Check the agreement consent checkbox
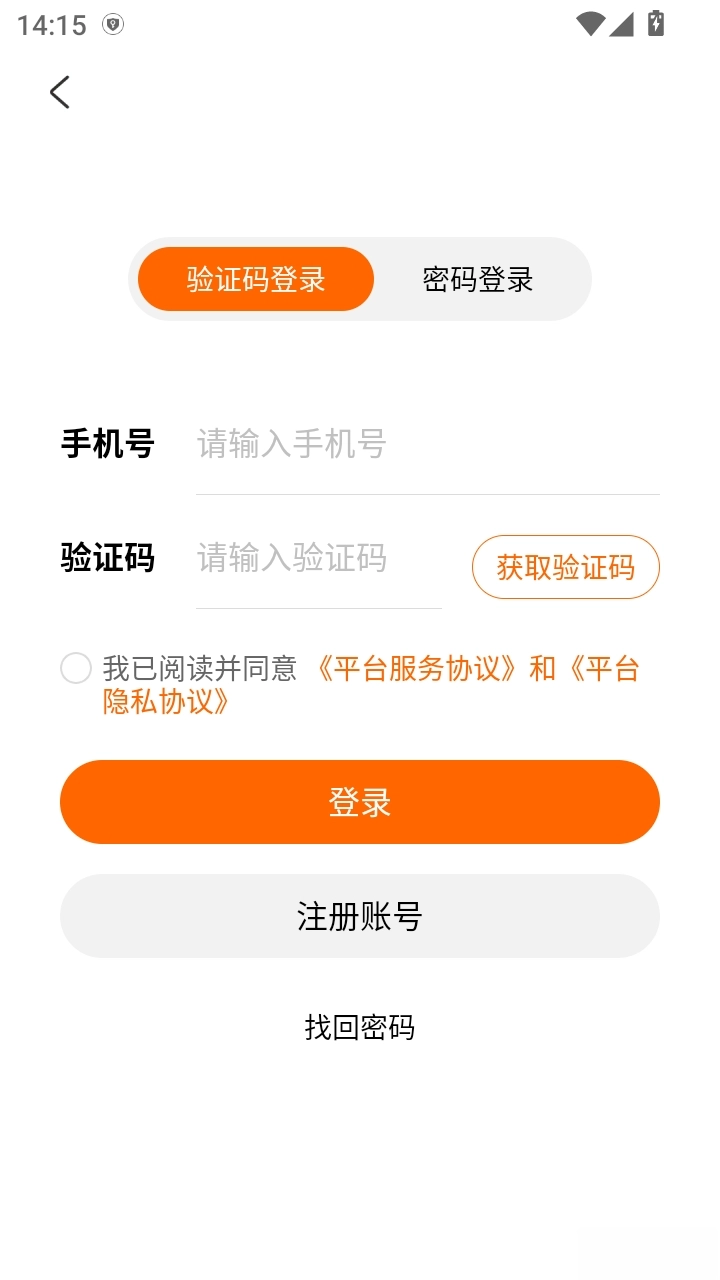 click(x=76, y=668)
